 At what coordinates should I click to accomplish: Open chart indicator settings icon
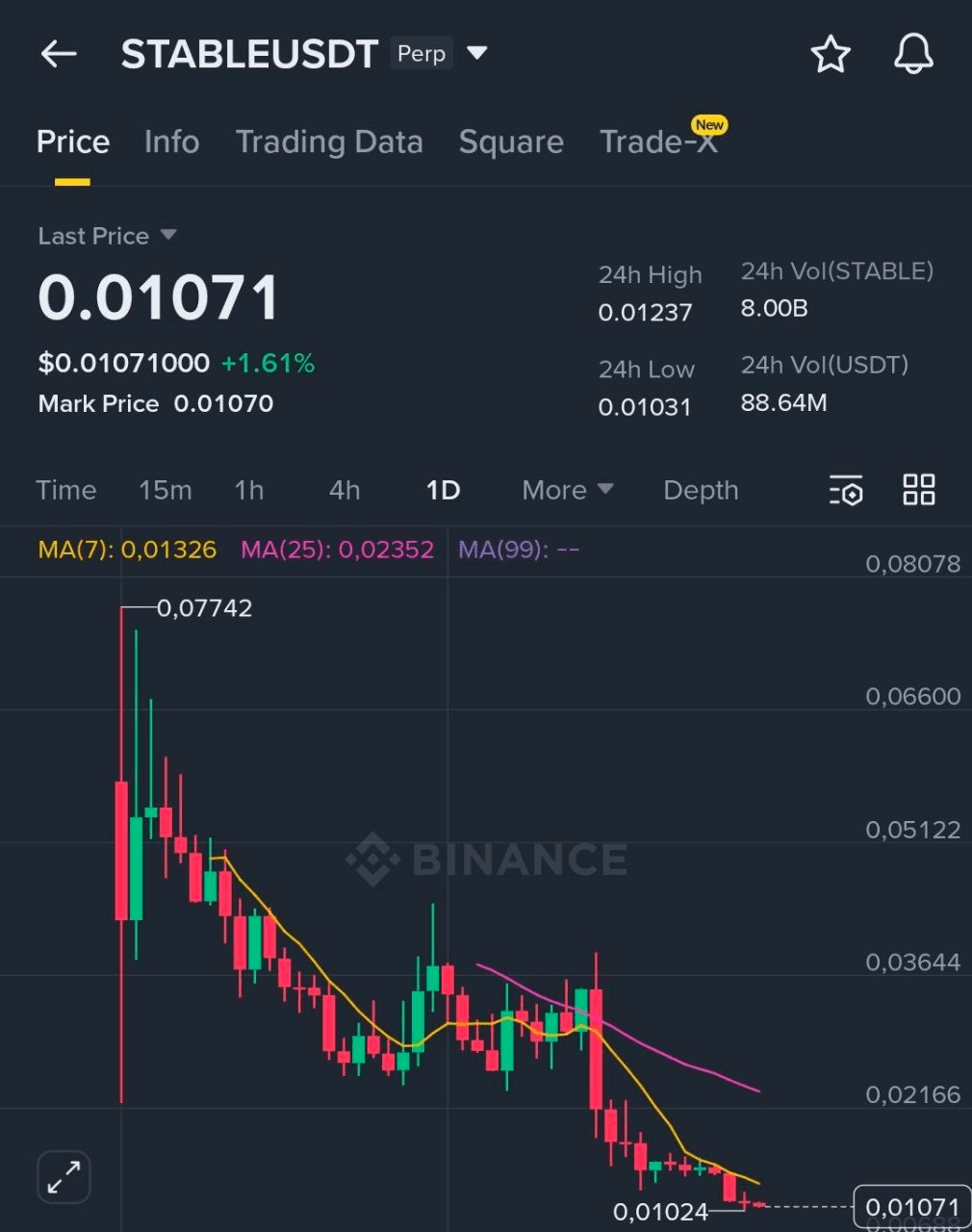click(846, 490)
